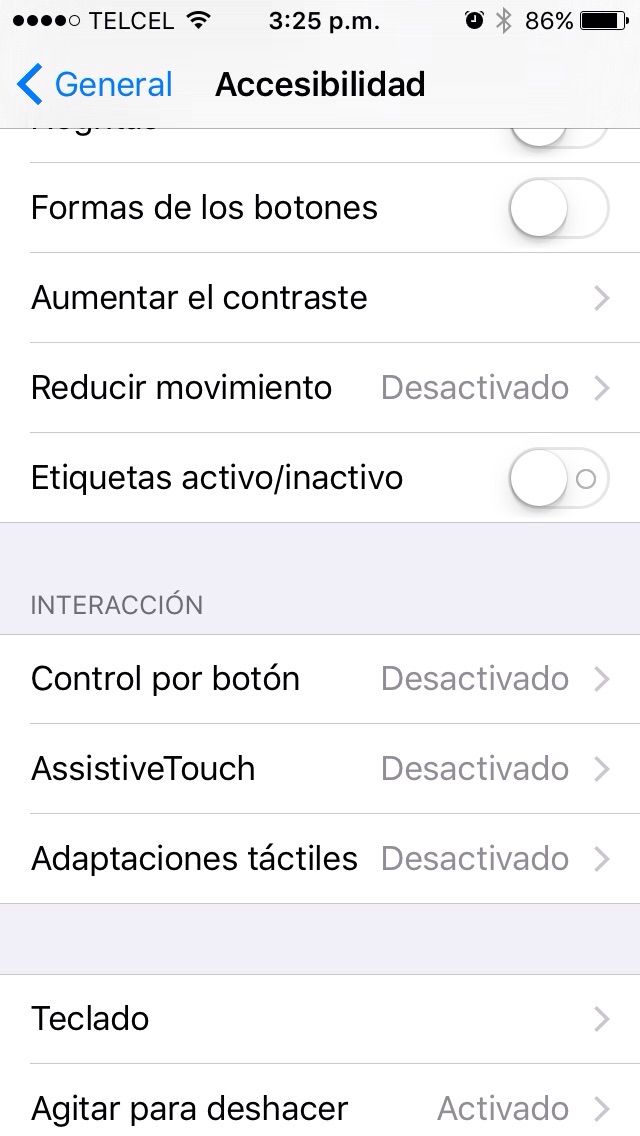Enable Etiquetas activo/inactivo switch
This screenshot has width=640, height=1136.
click(558, 478)
